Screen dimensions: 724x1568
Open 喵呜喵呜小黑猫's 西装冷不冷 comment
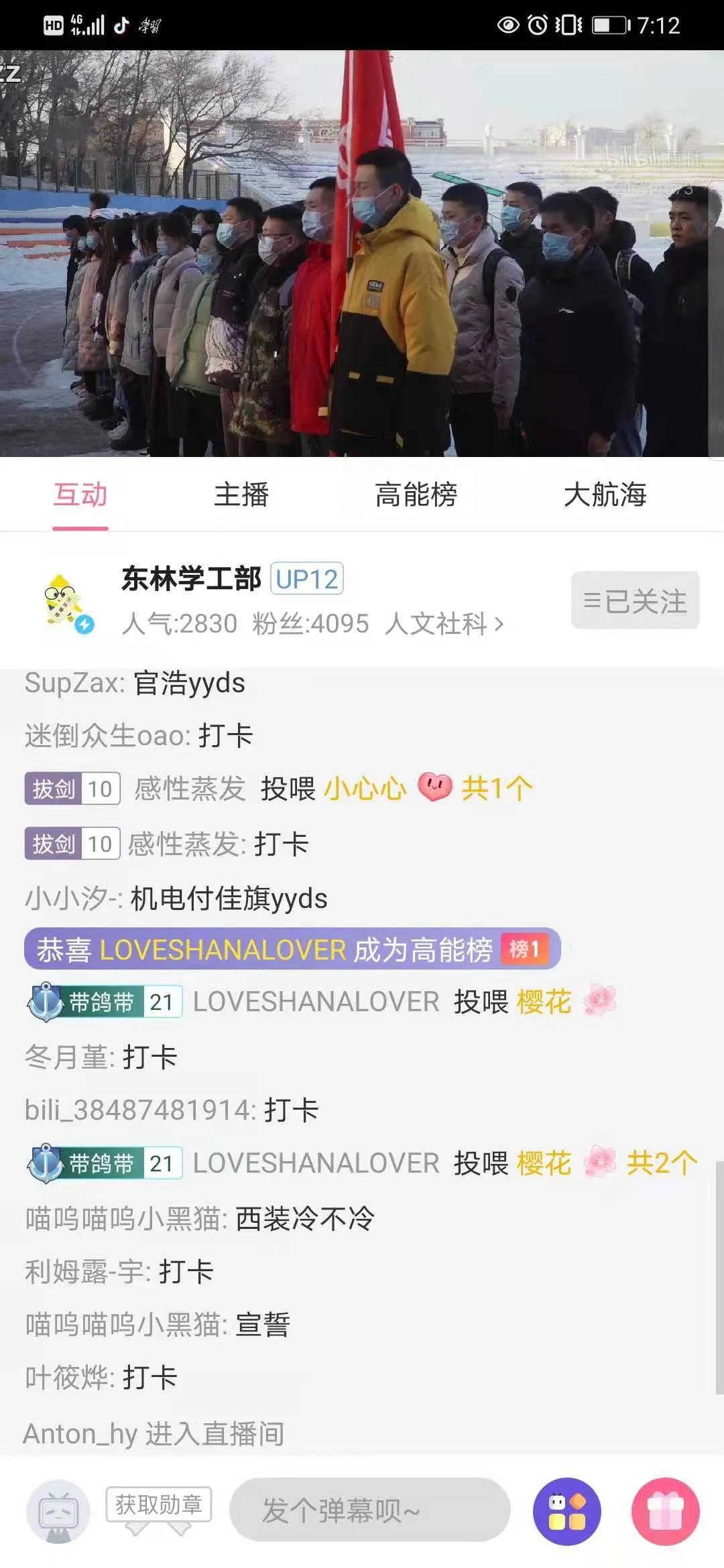point(200,1218)
